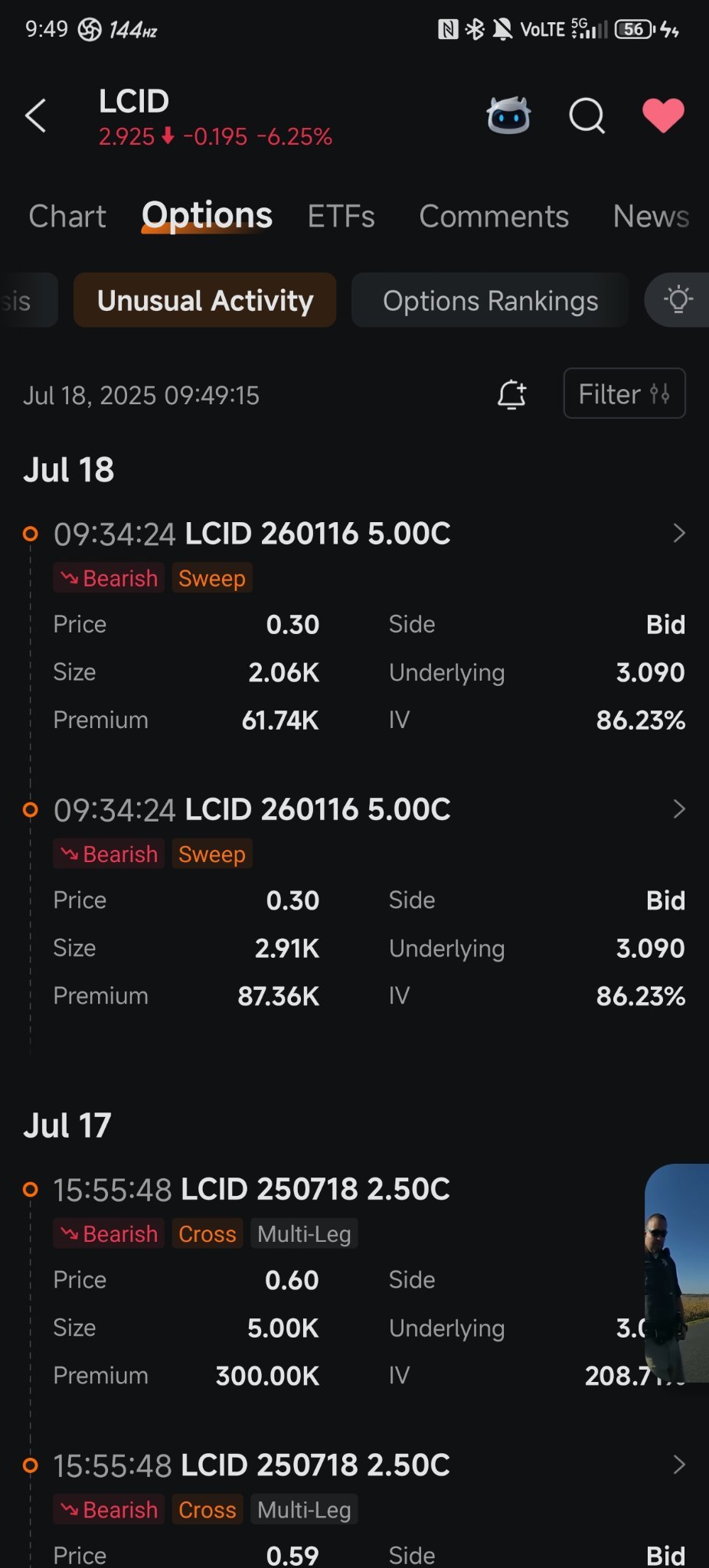
Task: Tap the back arrow to leave LCID page
Action: pos(36,115)
